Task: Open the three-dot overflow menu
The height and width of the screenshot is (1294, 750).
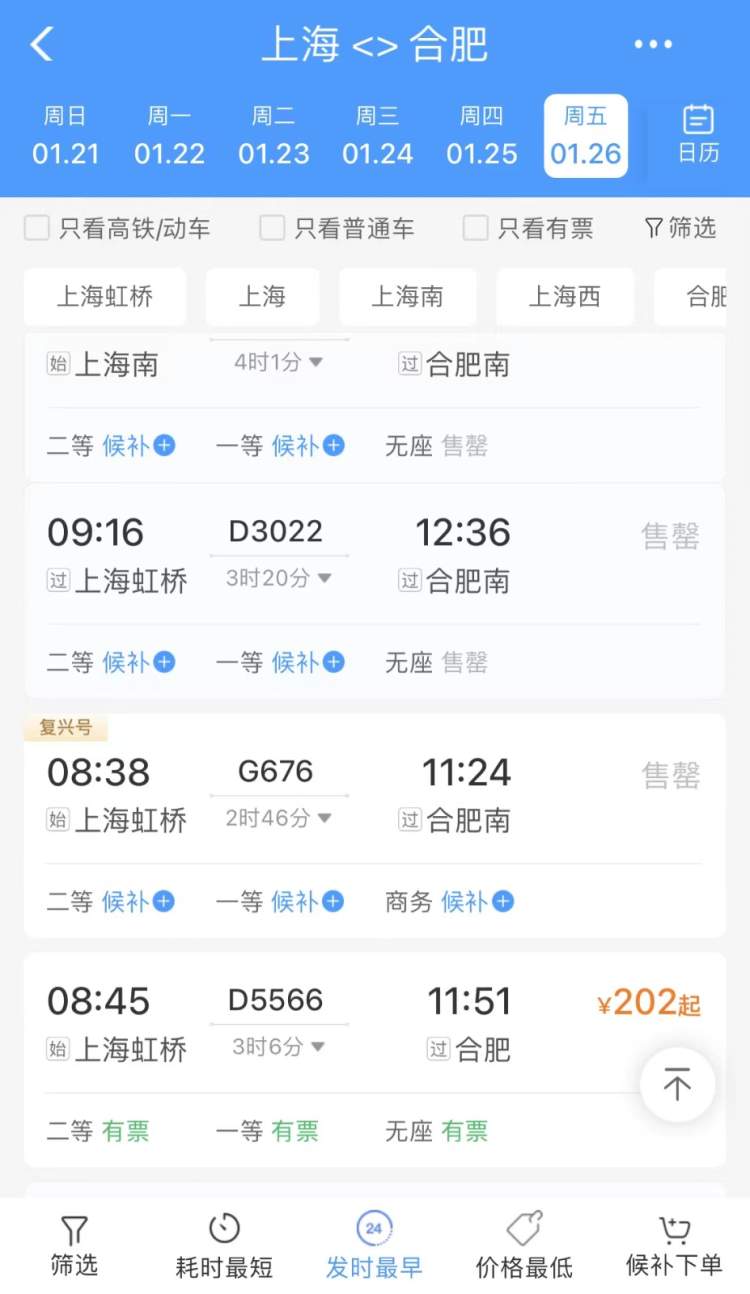Action: 653,44
